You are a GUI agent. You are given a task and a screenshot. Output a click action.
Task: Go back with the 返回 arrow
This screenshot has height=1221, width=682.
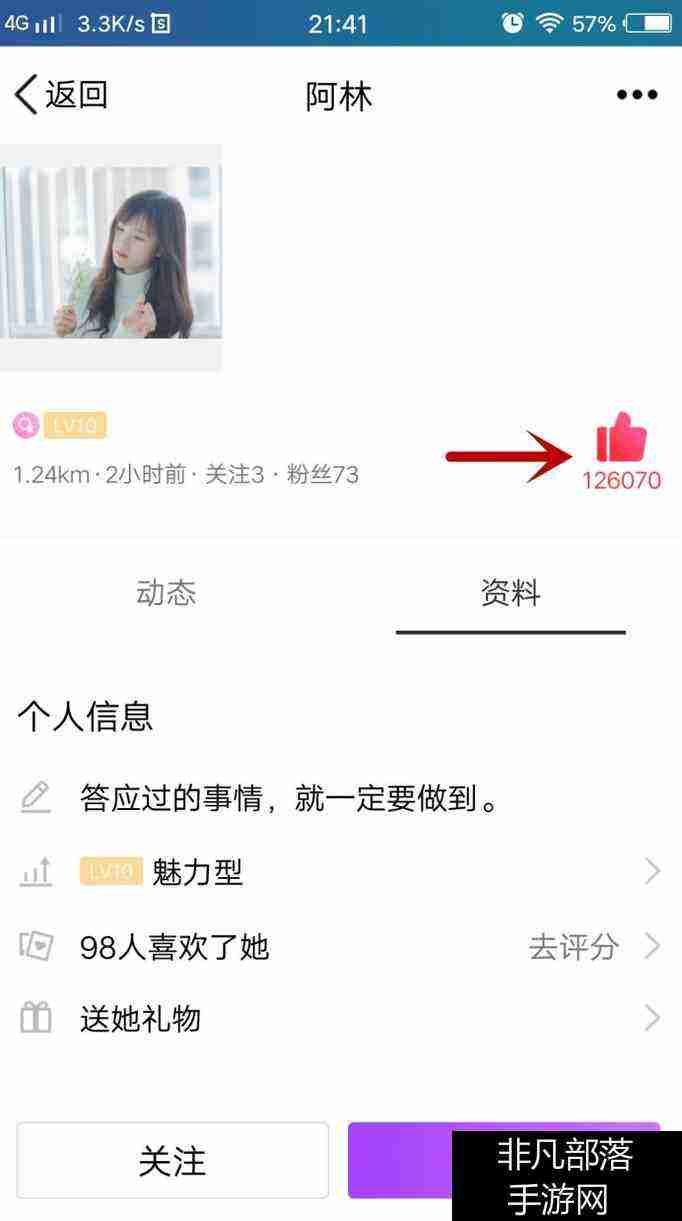[x=60, y=95]
